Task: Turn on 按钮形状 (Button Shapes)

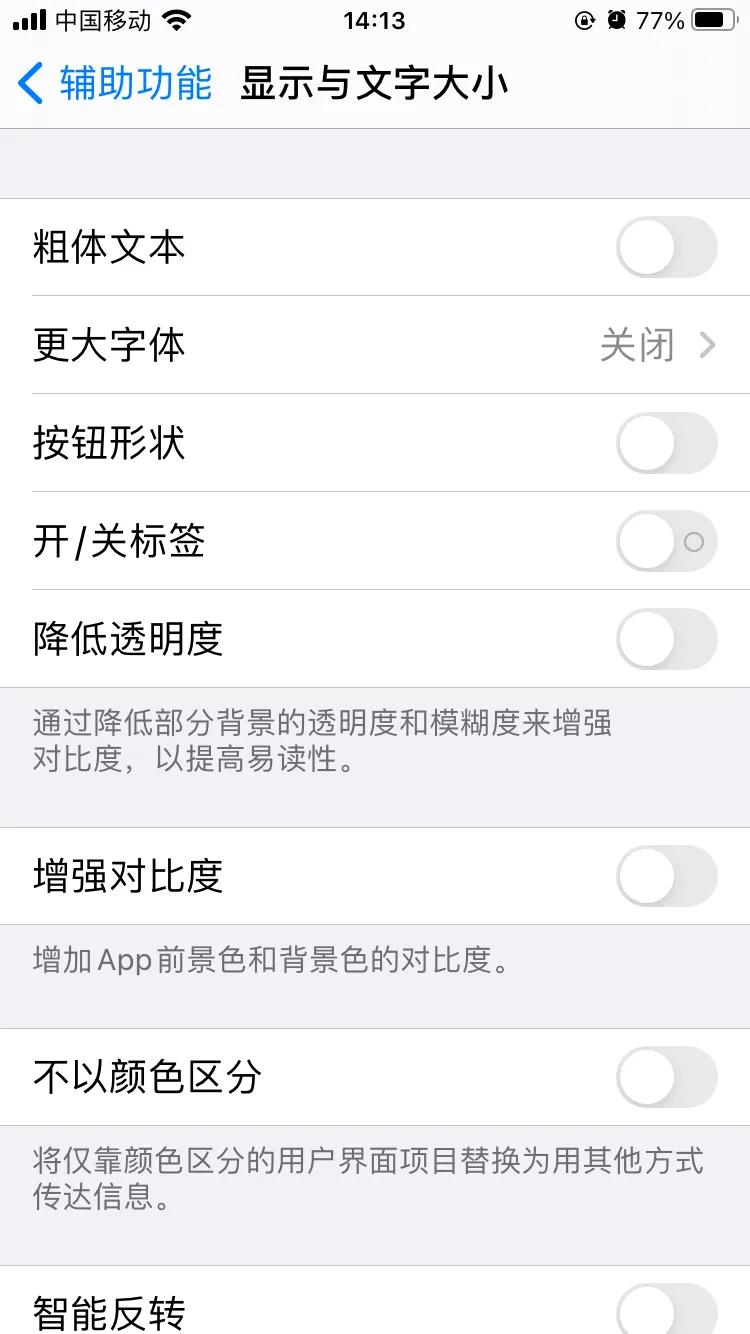Action: (x=666, y=443)
